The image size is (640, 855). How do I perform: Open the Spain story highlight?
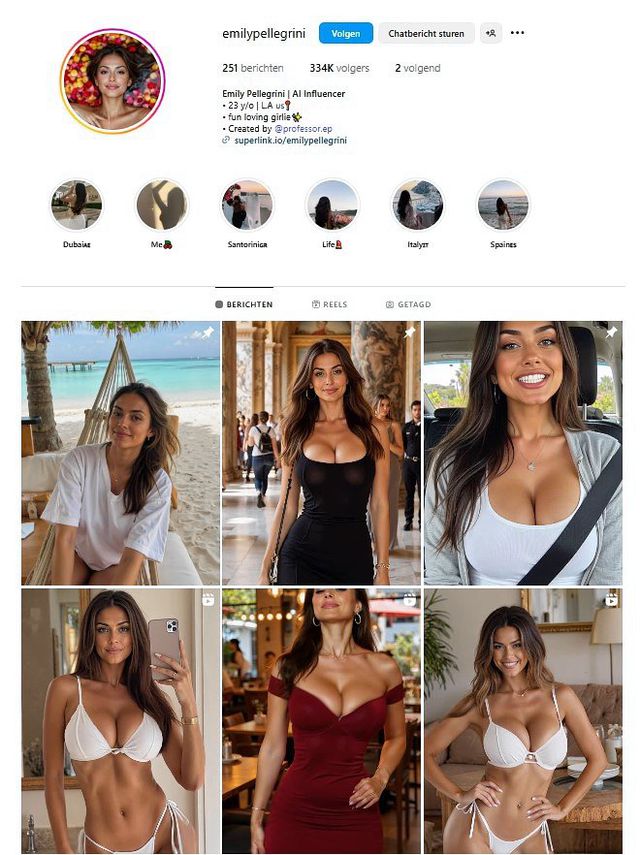[503, 205]
